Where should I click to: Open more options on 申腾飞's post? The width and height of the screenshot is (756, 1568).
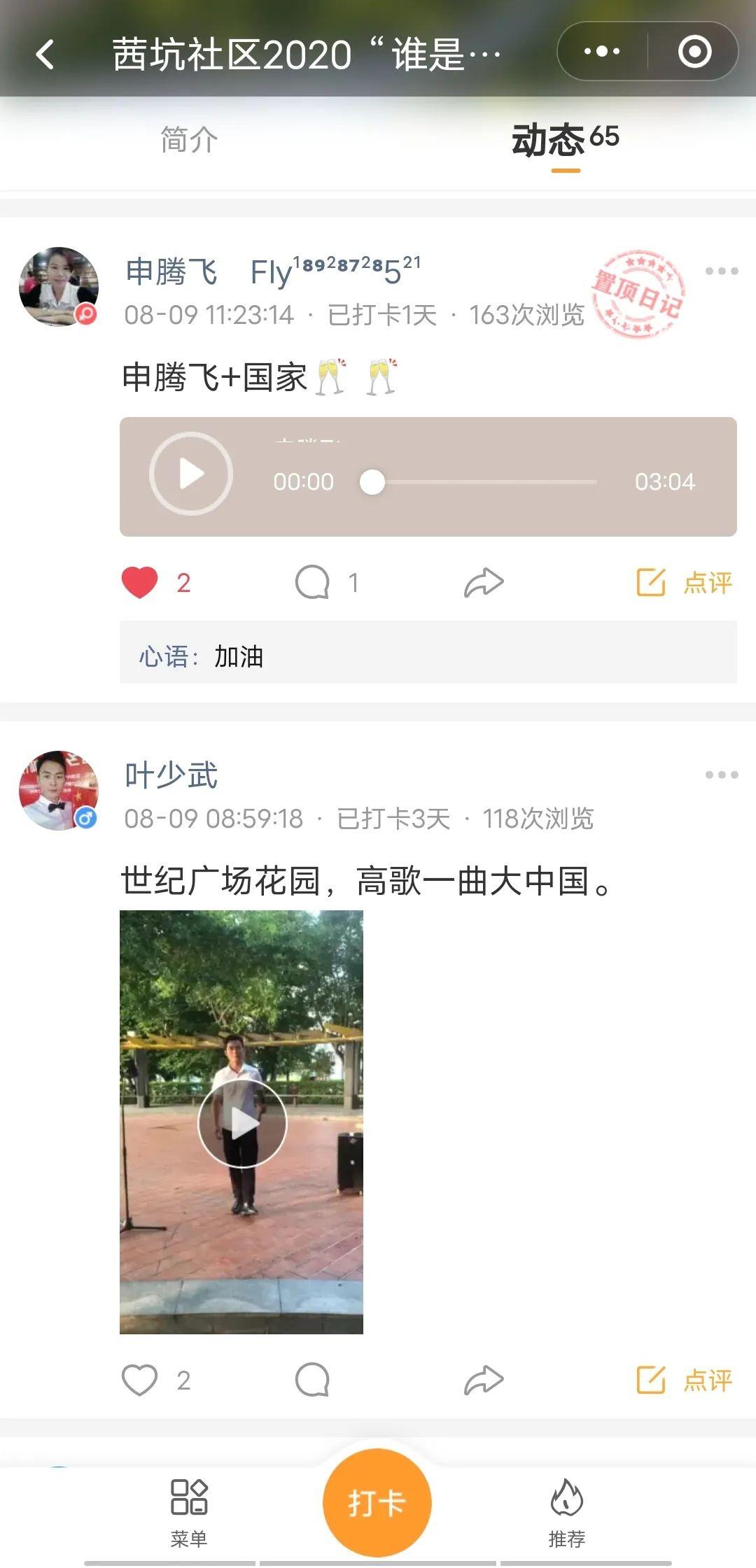(x=721, y=271)
